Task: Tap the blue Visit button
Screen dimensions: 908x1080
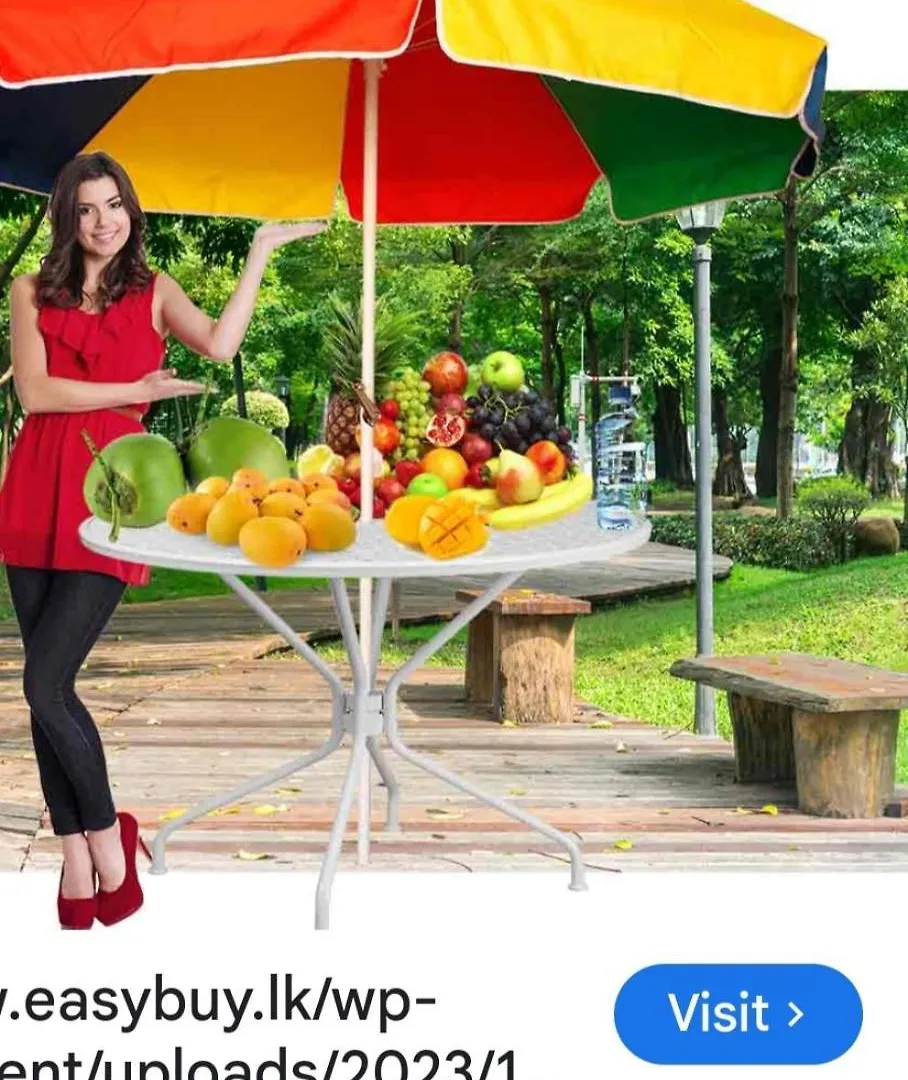Action: tap(737, 1014)
